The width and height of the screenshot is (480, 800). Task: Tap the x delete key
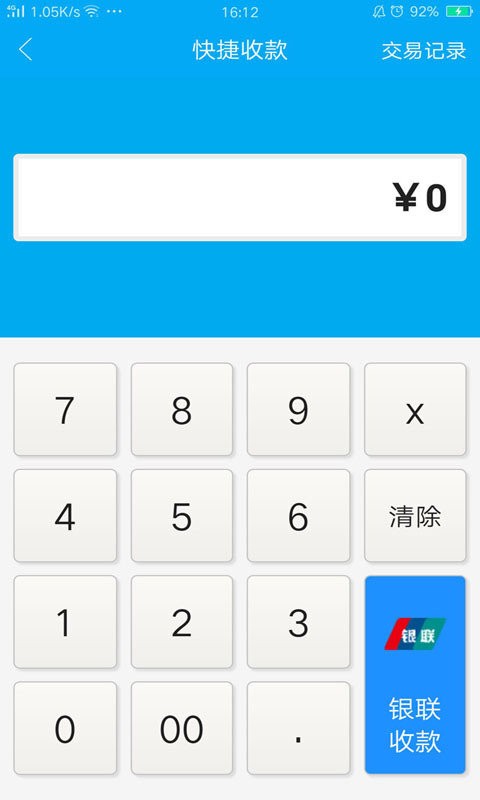[415, 409]
